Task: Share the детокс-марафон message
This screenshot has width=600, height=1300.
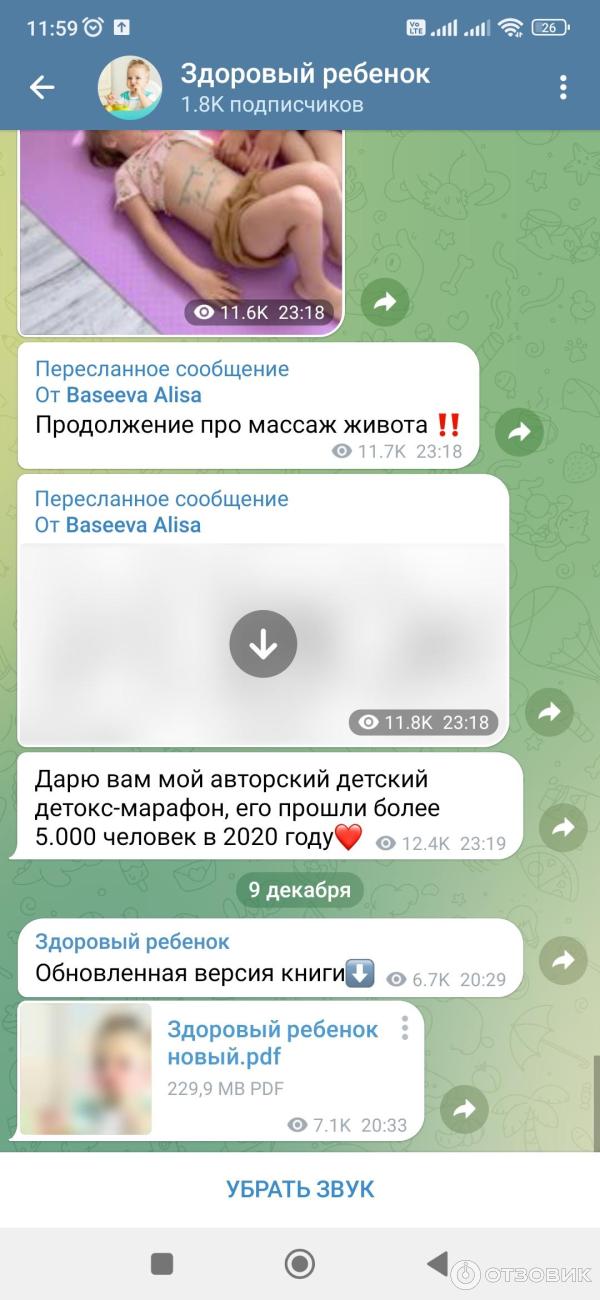Action: point(563,827)
